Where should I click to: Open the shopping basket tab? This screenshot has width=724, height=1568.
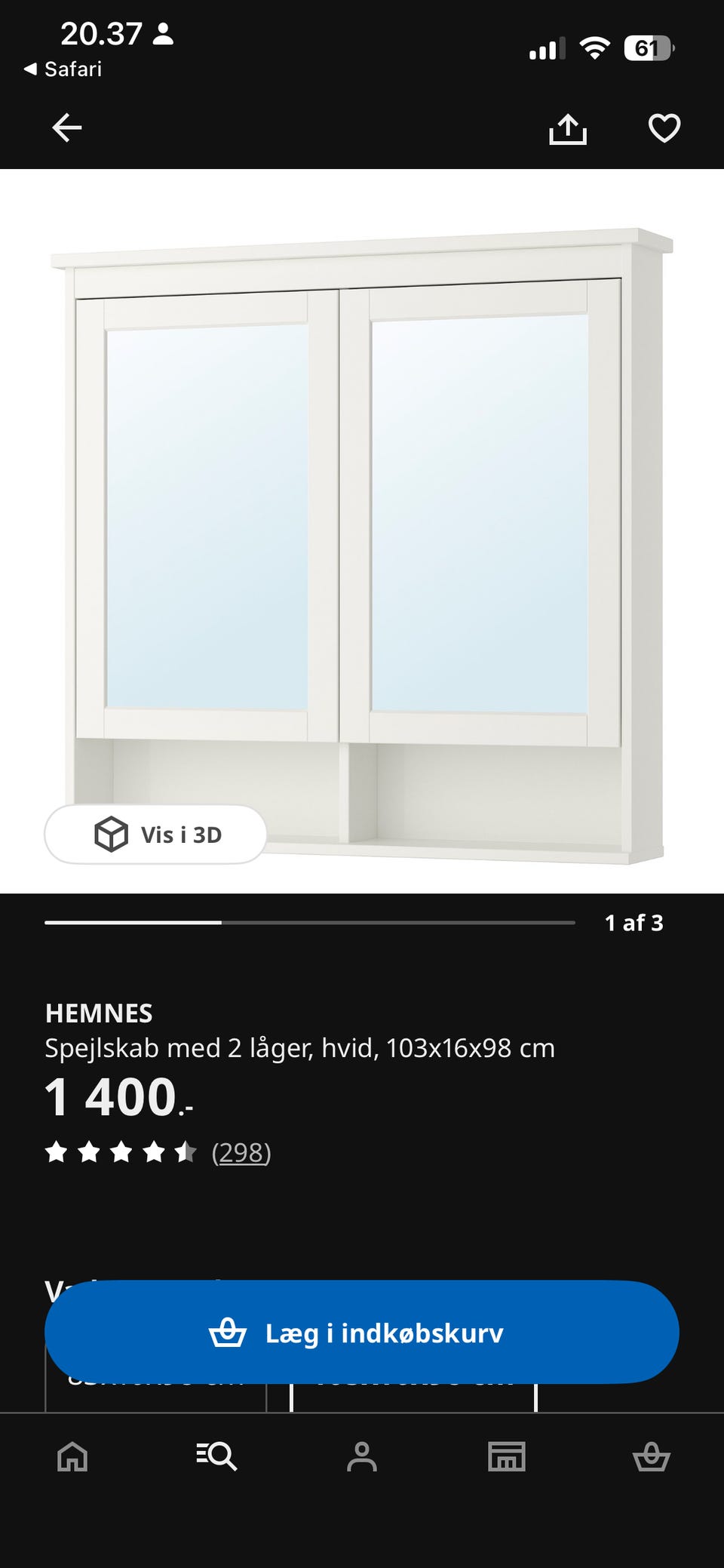(x=652, y=1456)
